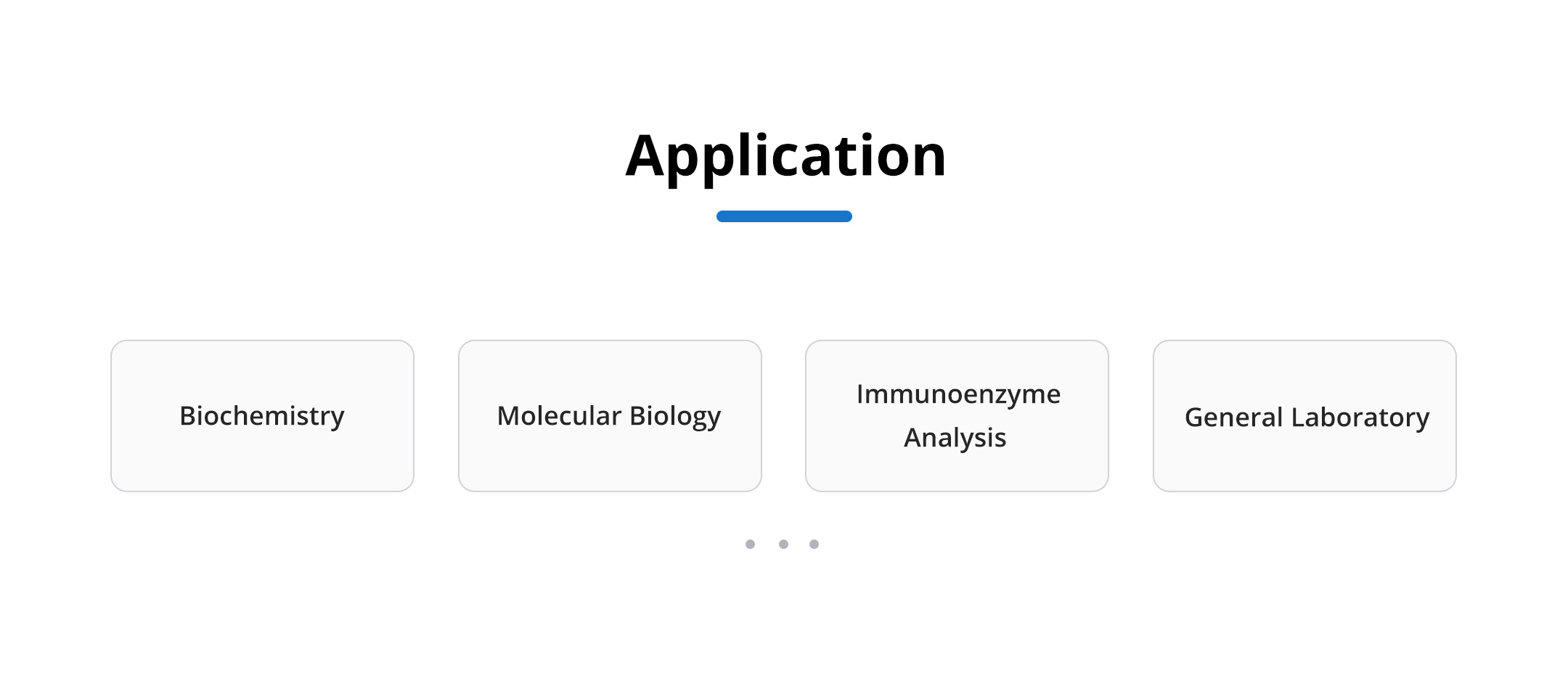The width and height of the screenshot is (1568, 684).
Task: Open the Immunoenzyme Analysis card
Action: click(957, 416)
